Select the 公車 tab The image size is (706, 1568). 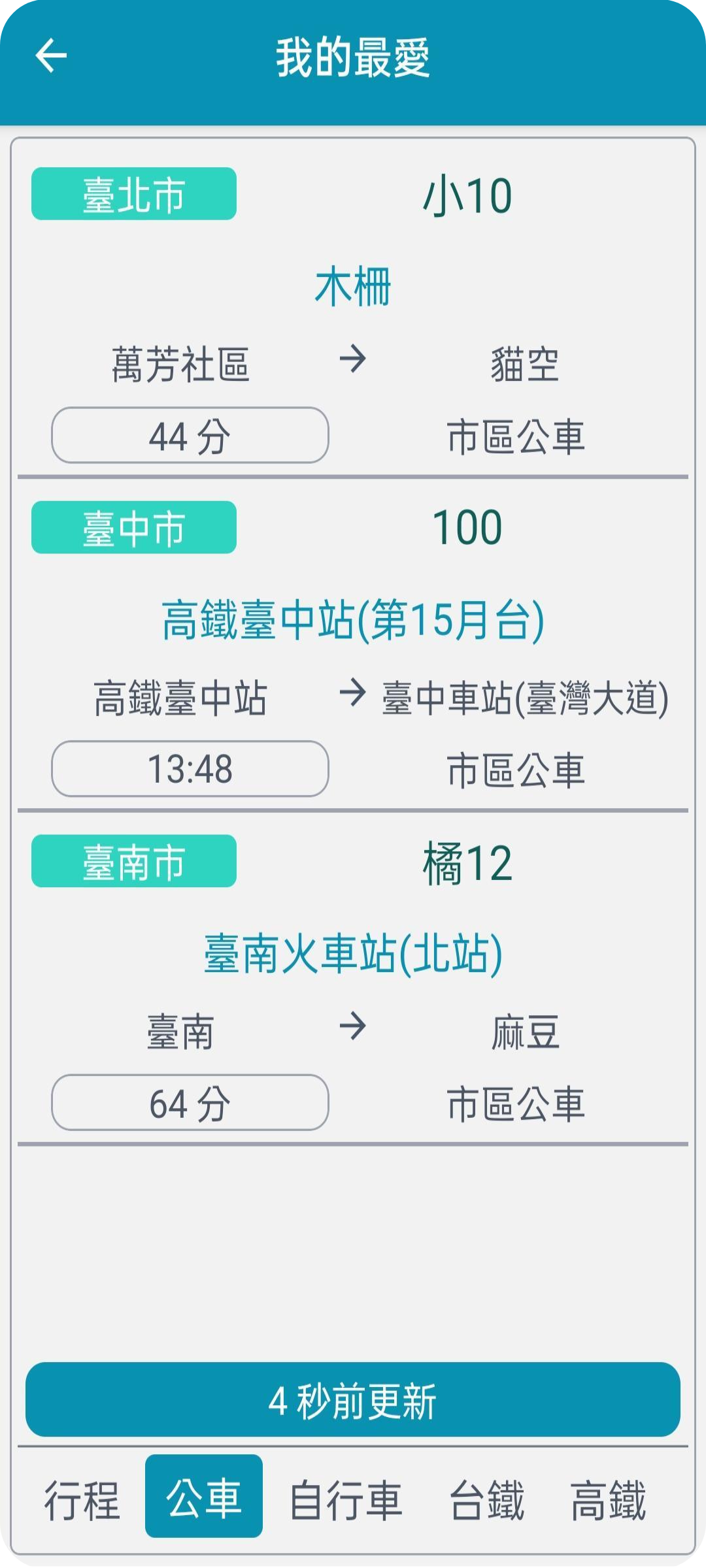tap(204, 1496)
